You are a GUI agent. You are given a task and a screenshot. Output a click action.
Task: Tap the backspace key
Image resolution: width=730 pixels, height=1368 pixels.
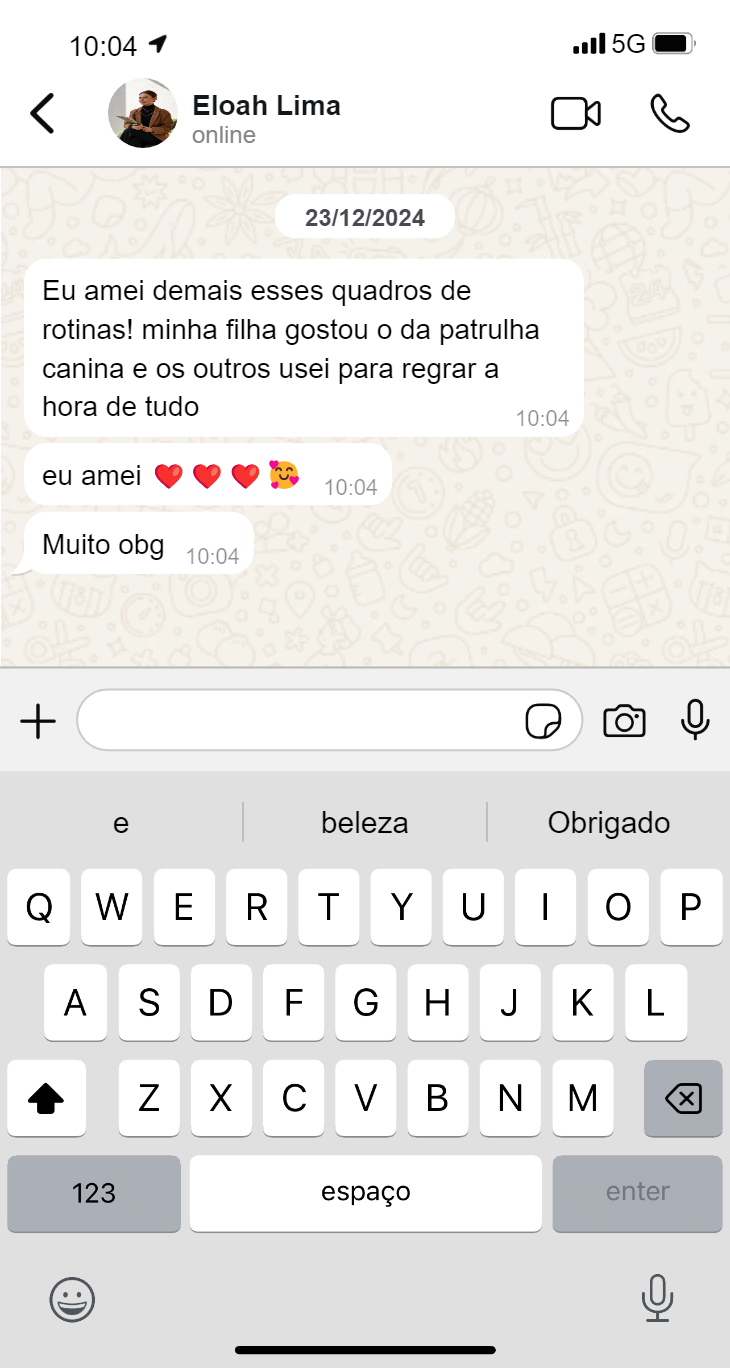pos(683,1099)
